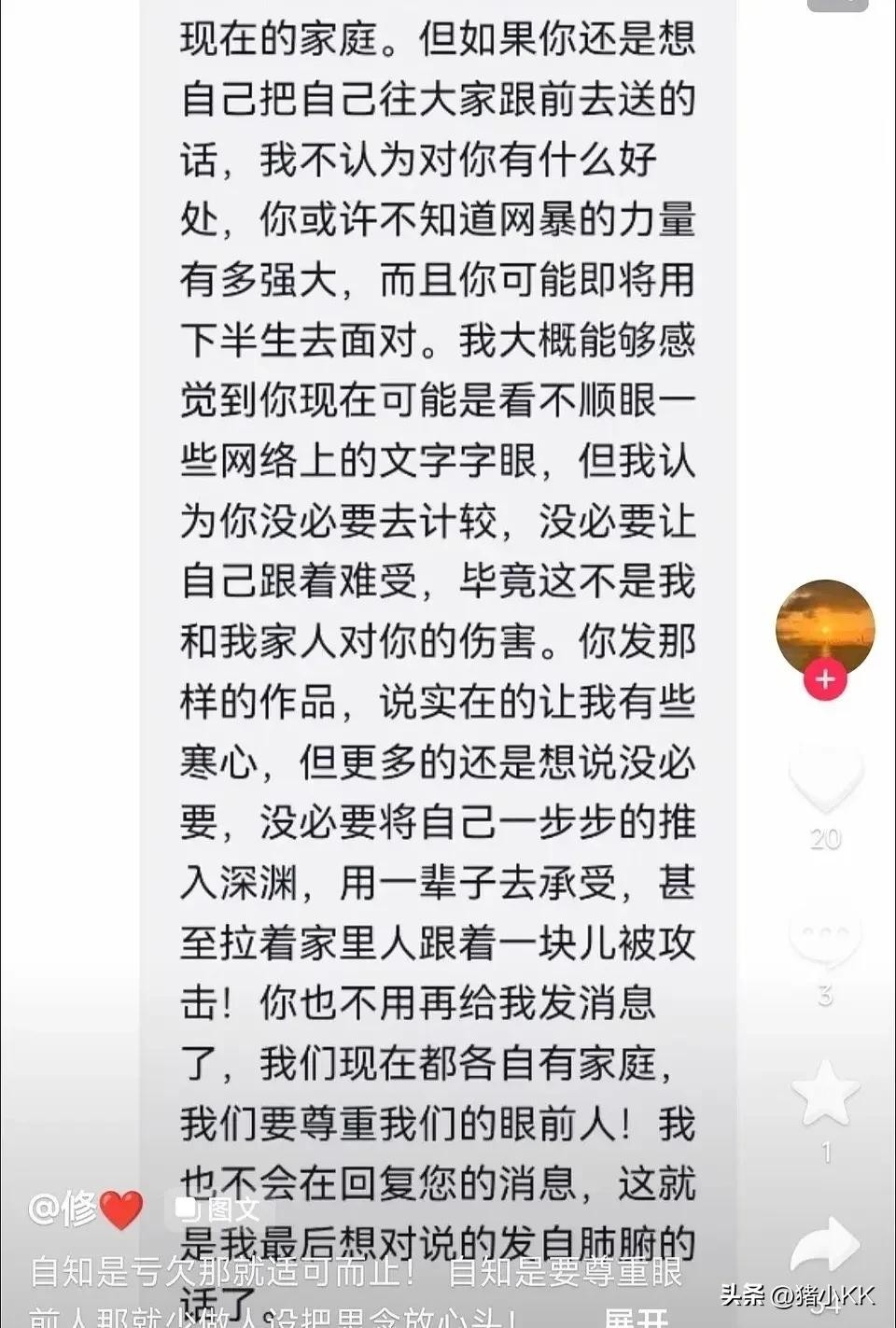This screenshot has width=896, height=1328.
Task: Like this post with the heart
Action: pos(825,776)
